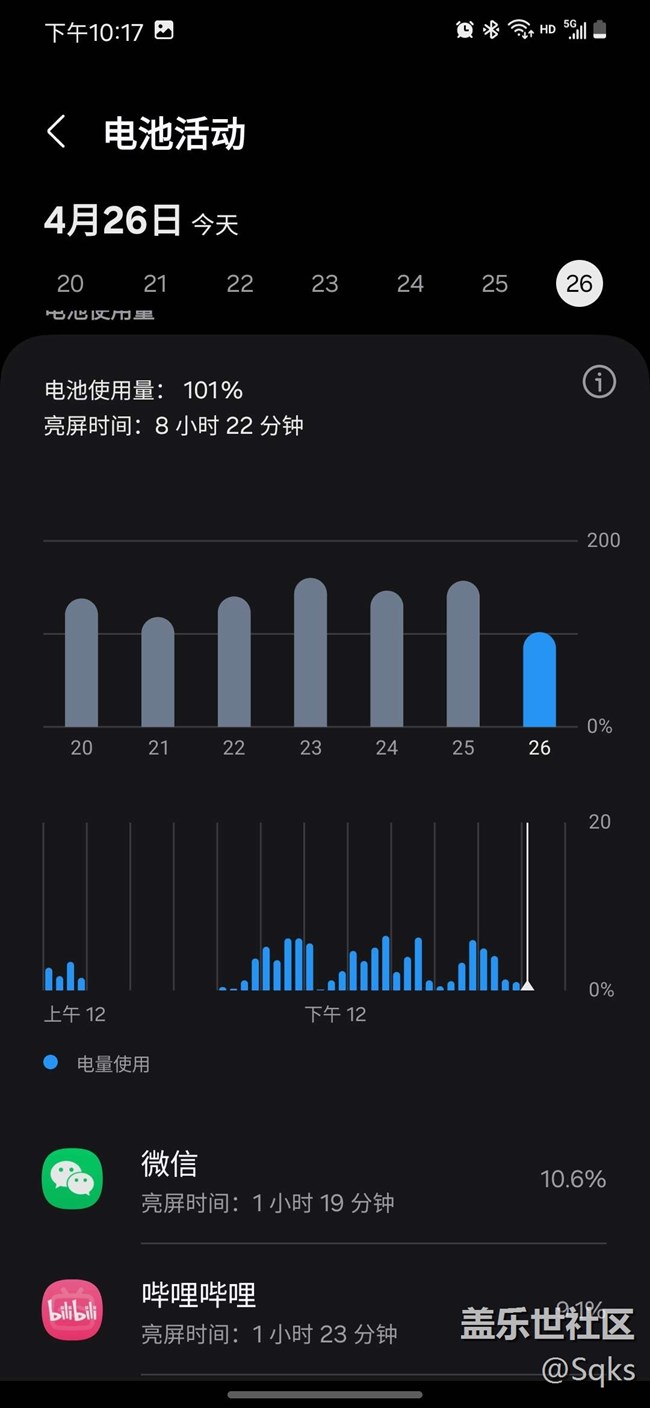Select date 24 in the date strip
The height and width of the screenshot is (1408, 650).
pyautogui.click(x=410, y=284)
